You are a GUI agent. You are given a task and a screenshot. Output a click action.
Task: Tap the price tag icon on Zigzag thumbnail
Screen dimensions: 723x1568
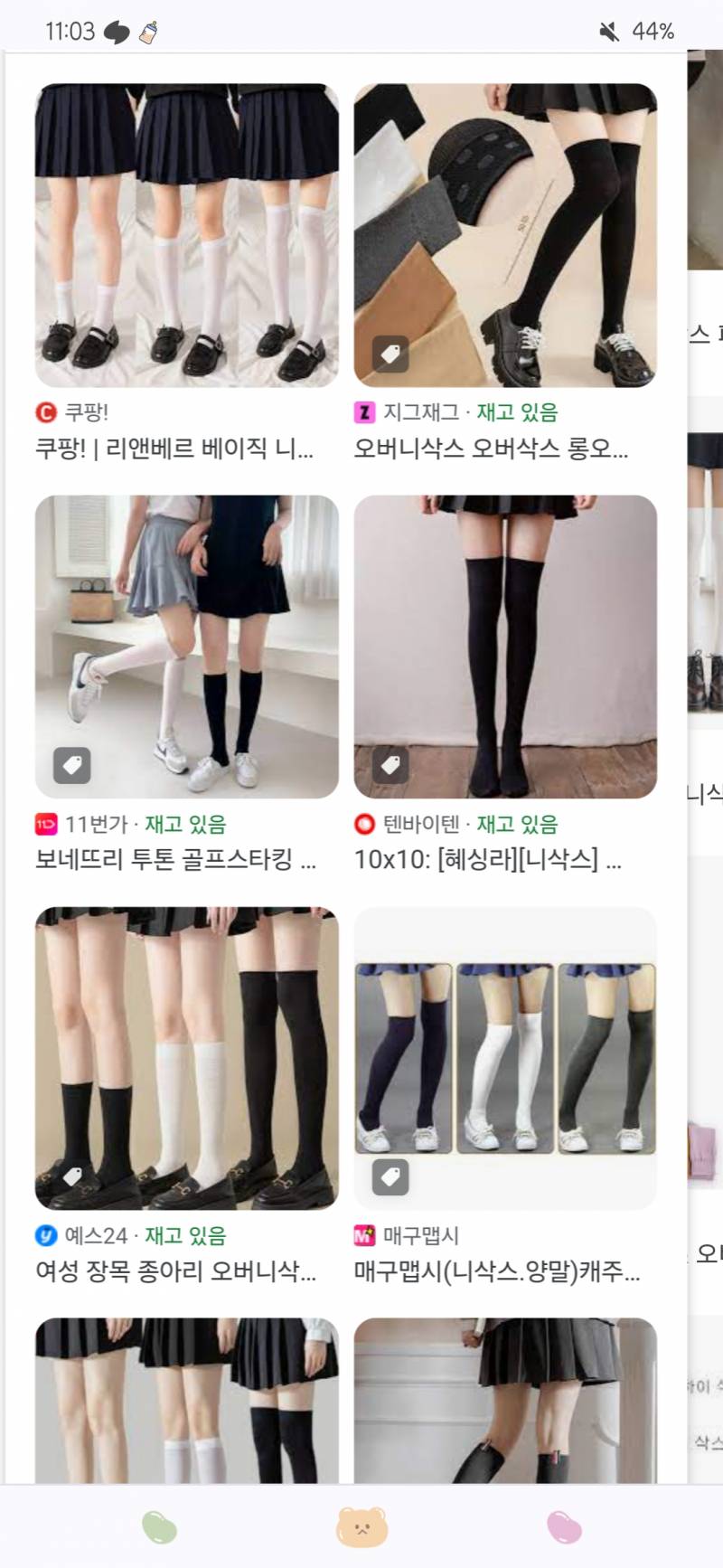(390, 353)
